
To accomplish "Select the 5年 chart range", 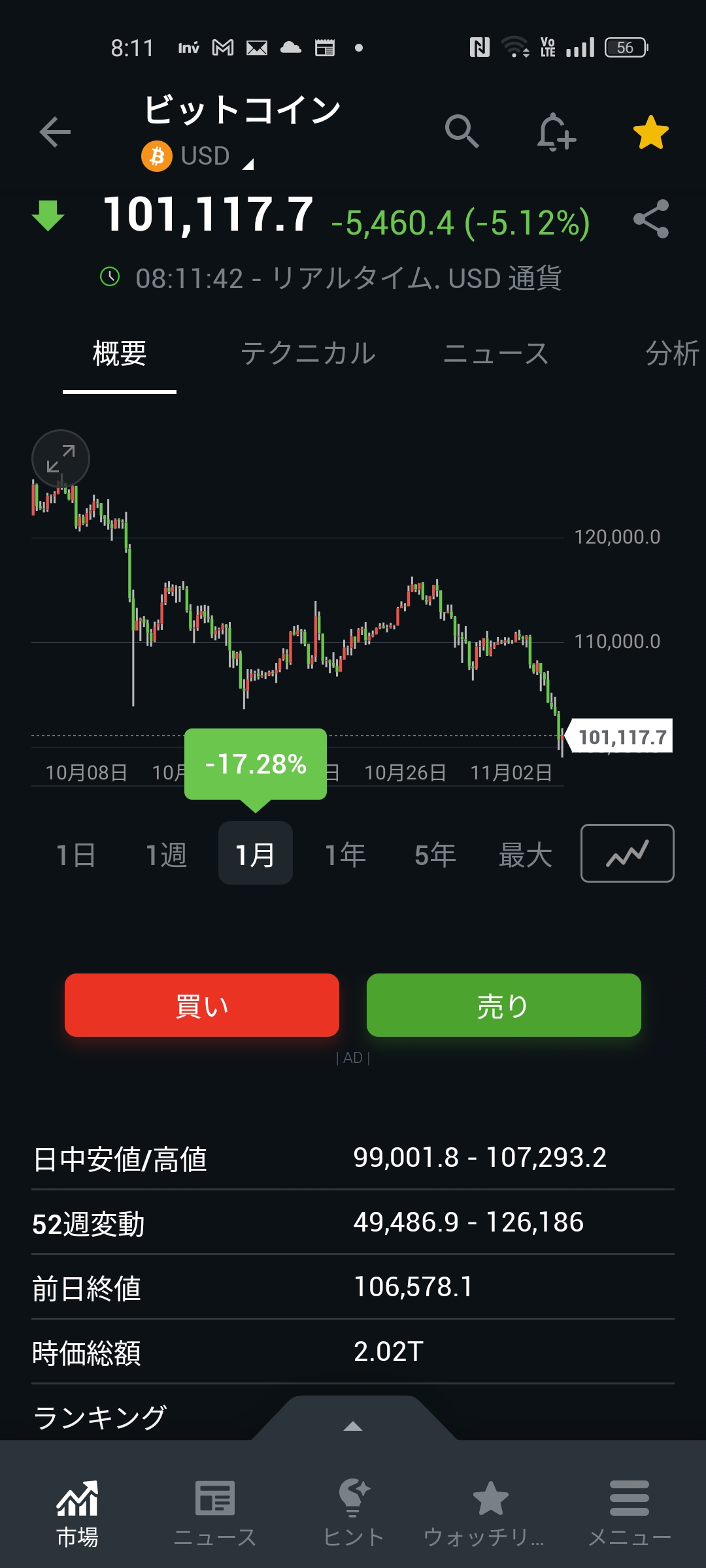I will (x=435, y=855).
